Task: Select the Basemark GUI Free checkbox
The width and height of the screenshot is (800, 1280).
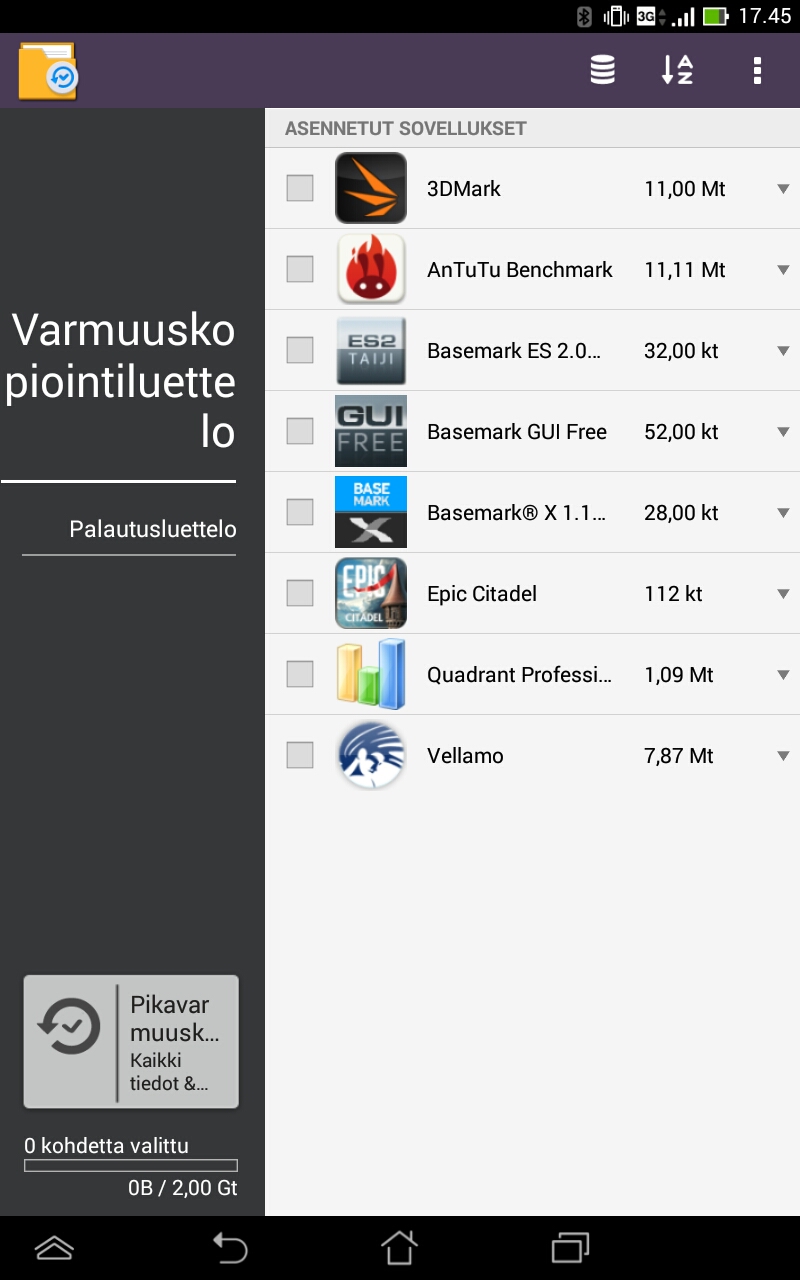Action: pos(300,431)
